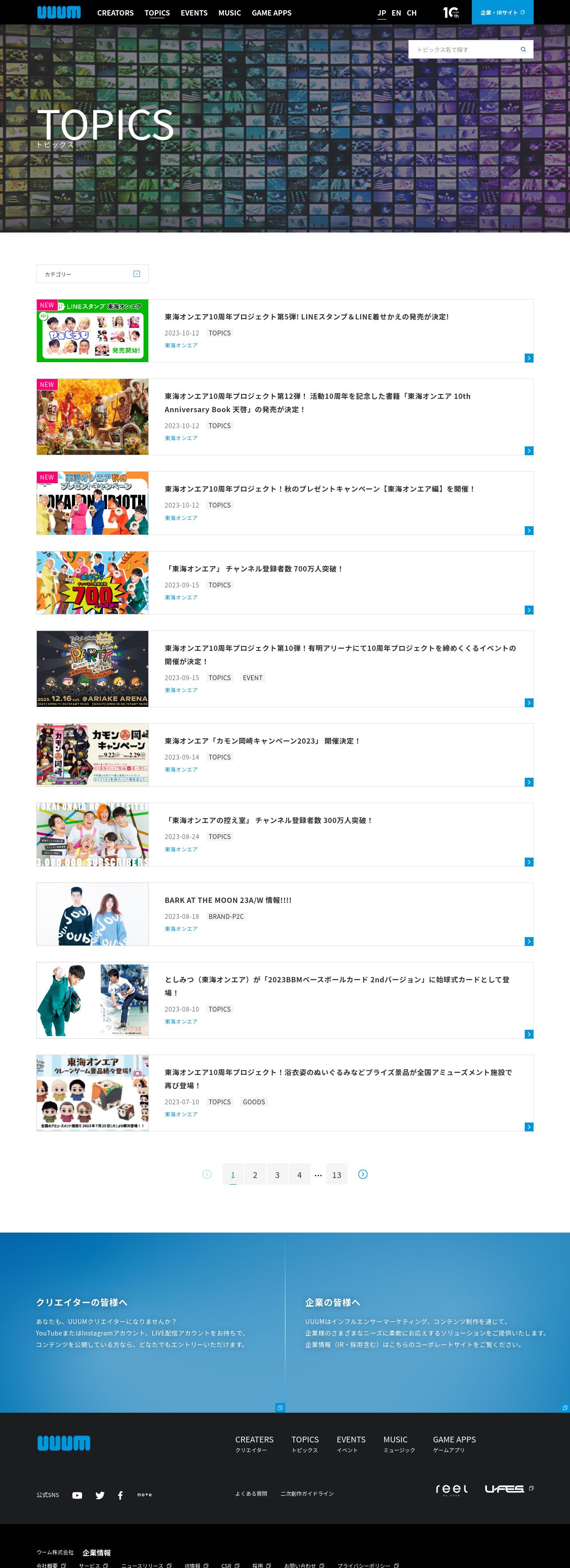Switch to the EVENTS section in the header

[x=194, y=13]
